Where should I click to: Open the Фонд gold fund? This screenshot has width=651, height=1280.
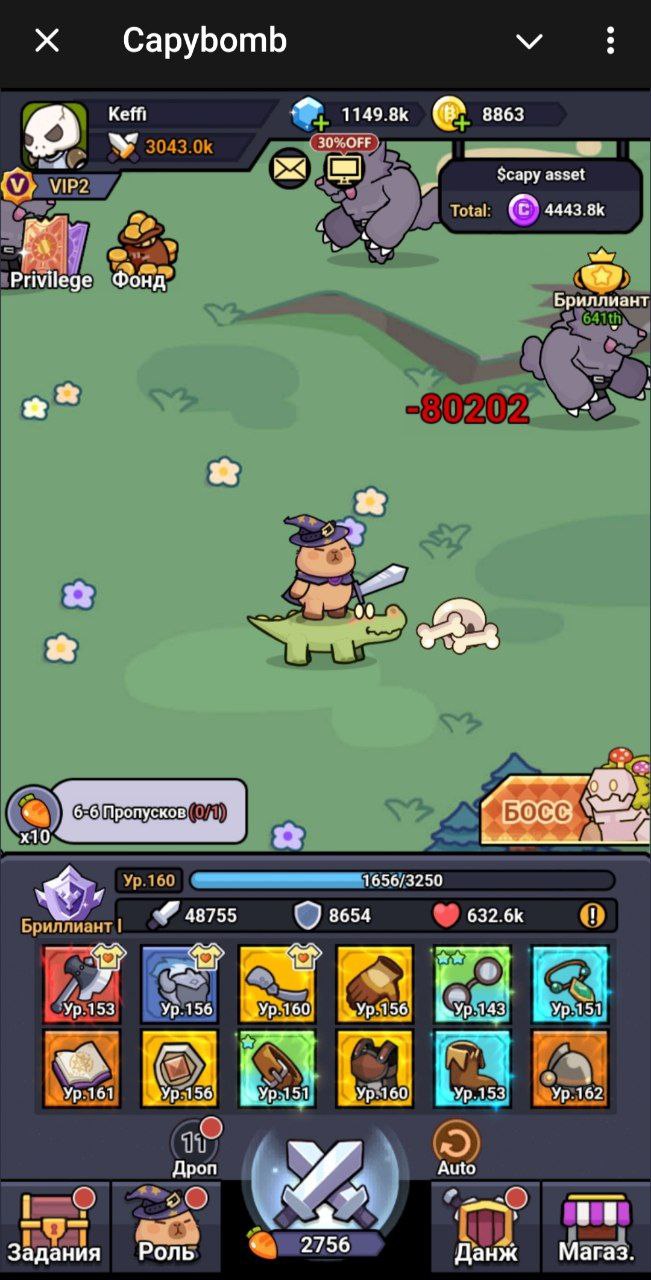tap(140, 250)
